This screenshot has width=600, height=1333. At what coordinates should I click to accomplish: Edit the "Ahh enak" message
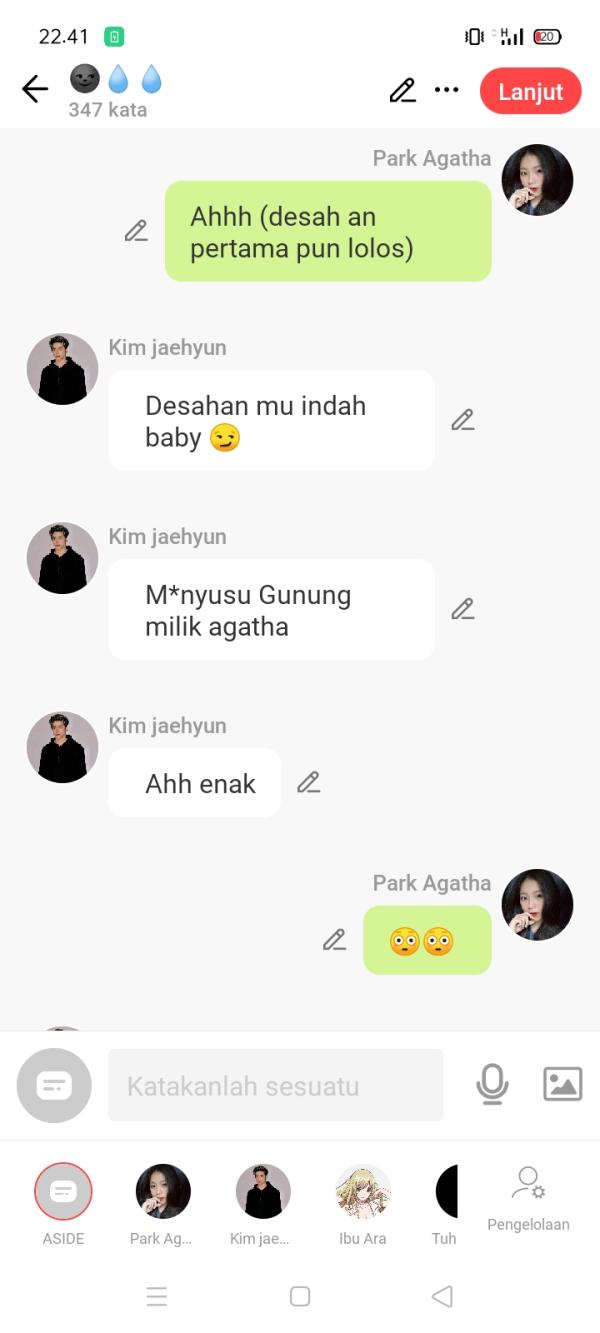[x=309, y=783]
